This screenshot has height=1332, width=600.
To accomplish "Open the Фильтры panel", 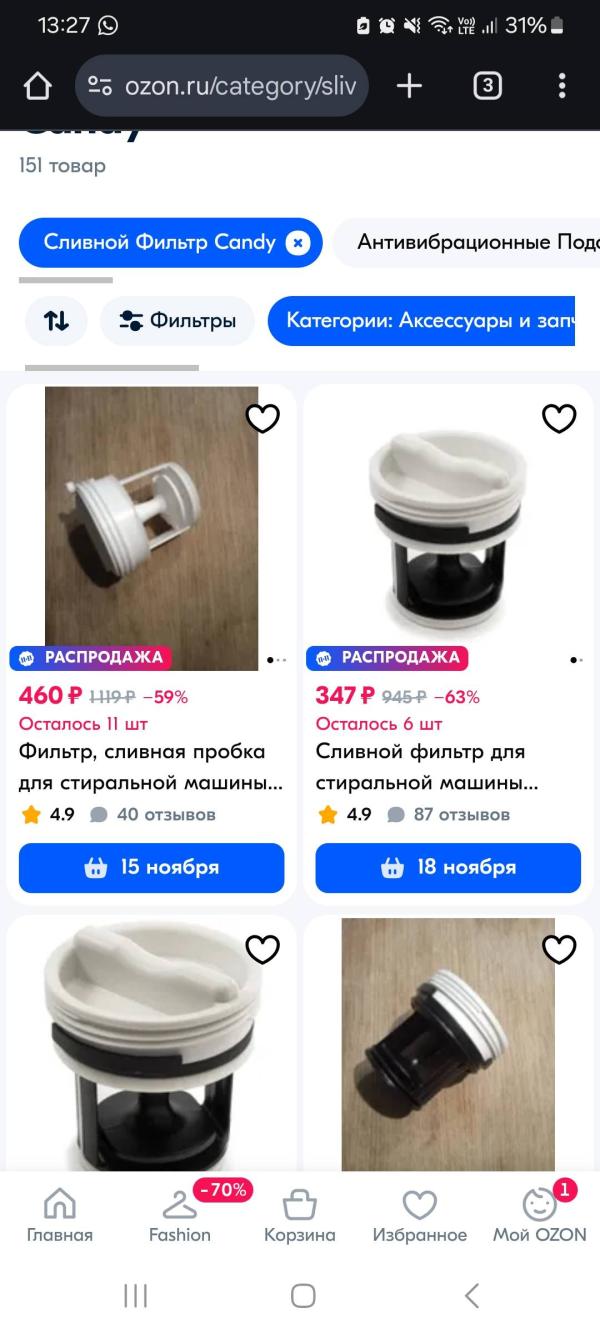I will (177, 321).
